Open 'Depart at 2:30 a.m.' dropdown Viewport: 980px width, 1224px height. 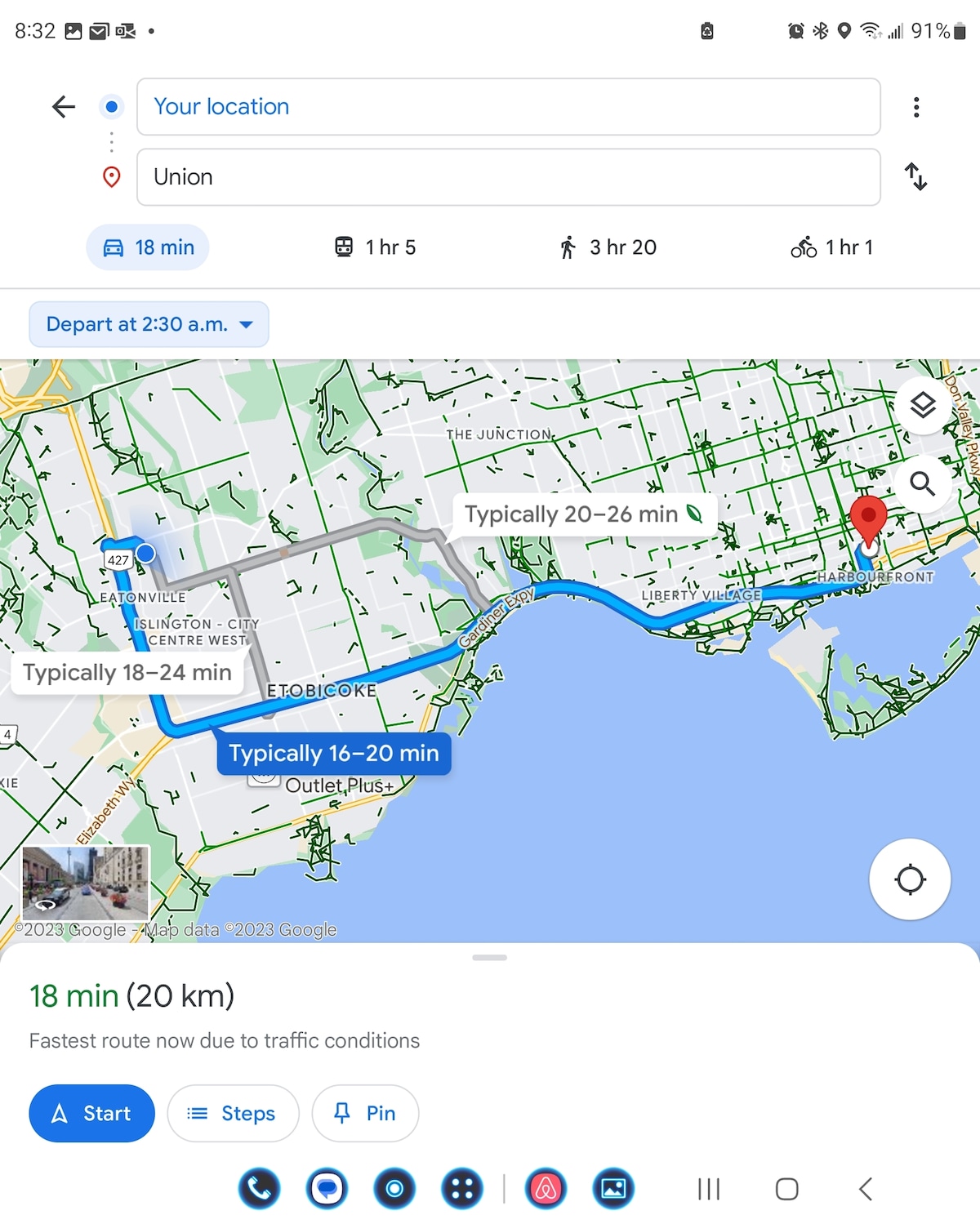point(149,324)
